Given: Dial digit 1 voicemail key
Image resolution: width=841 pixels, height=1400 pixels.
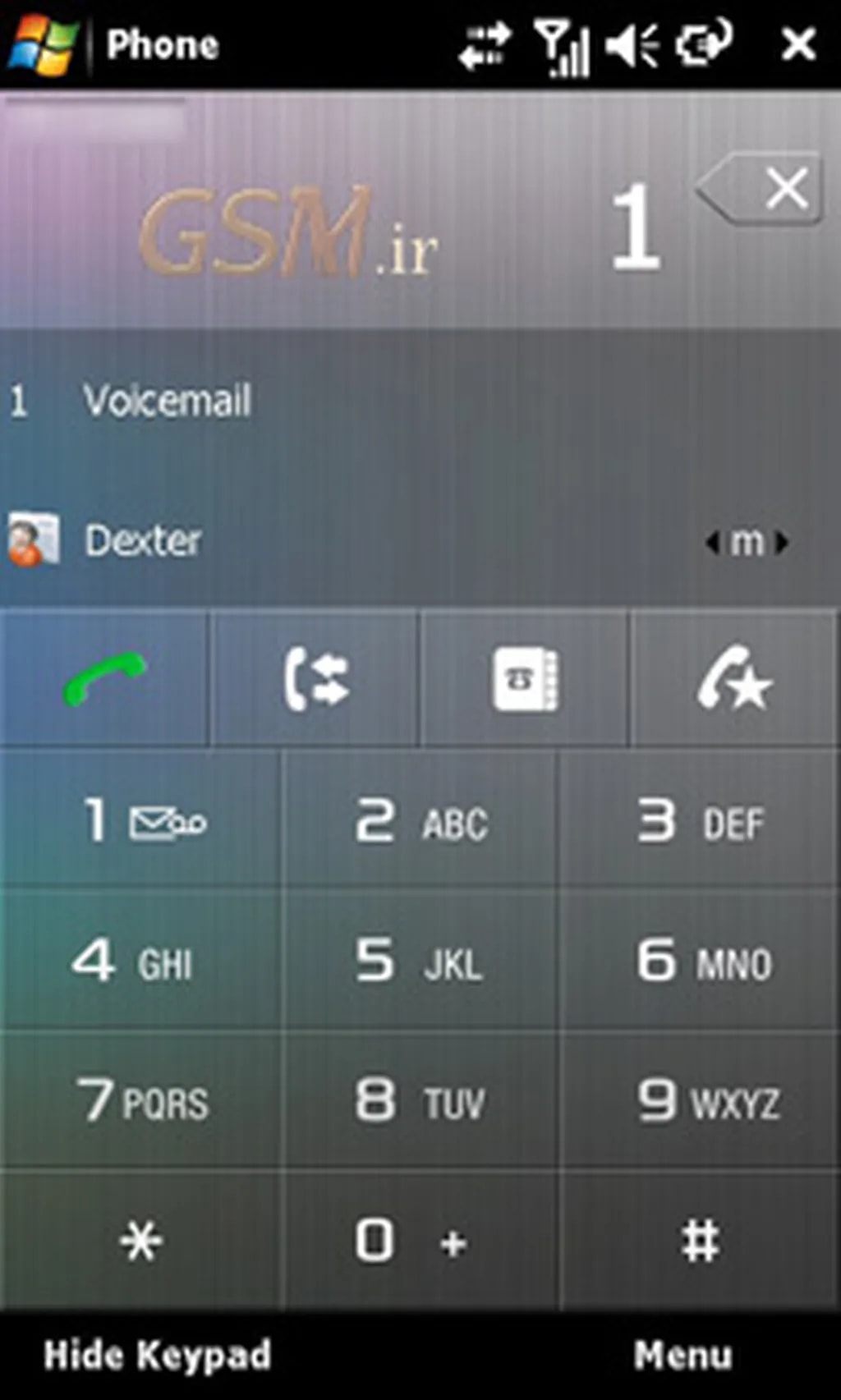Looking at the screenshot, I should click(x=141, y=819).
